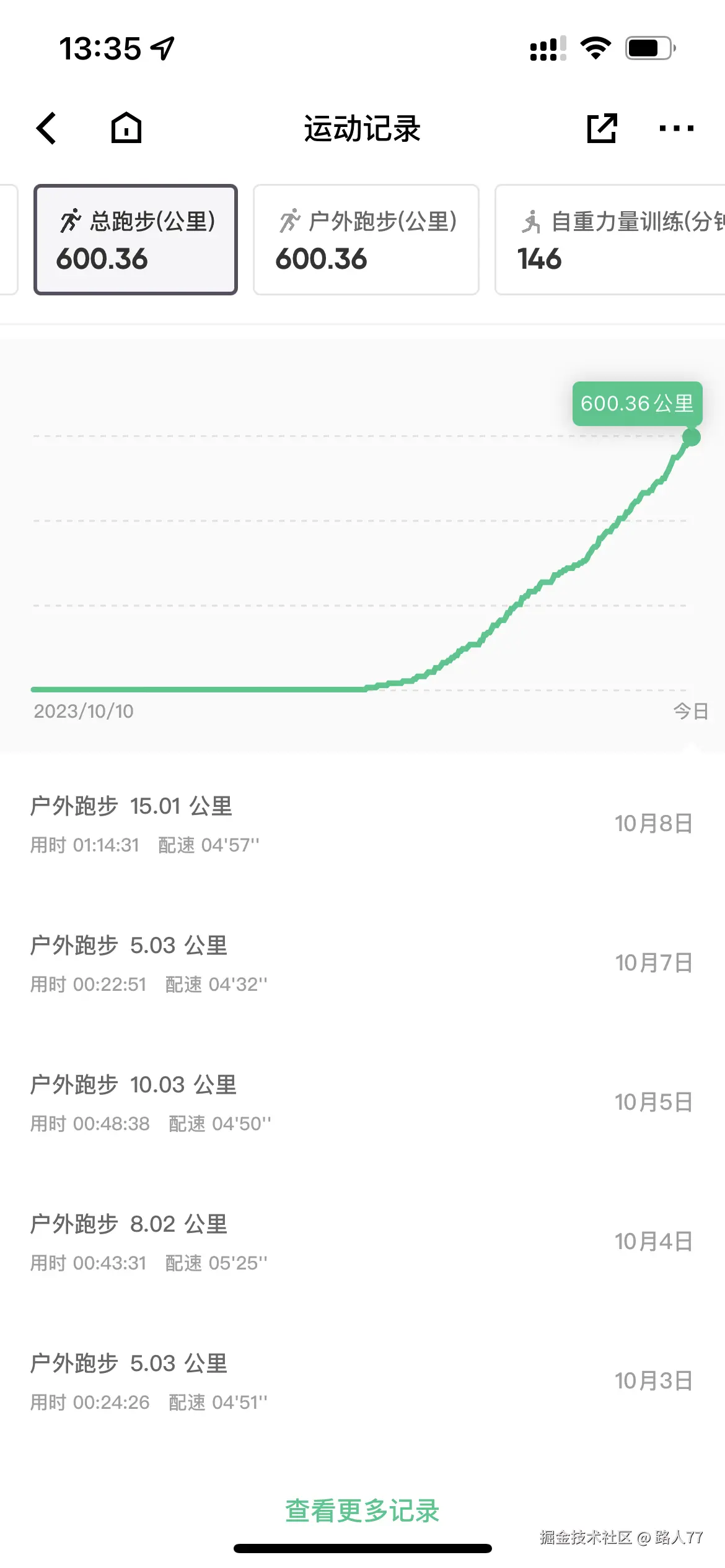This screenshot has width=725, height=1568.
Task: Tap the share icon next to the title
Action: [x=602, y=128]
